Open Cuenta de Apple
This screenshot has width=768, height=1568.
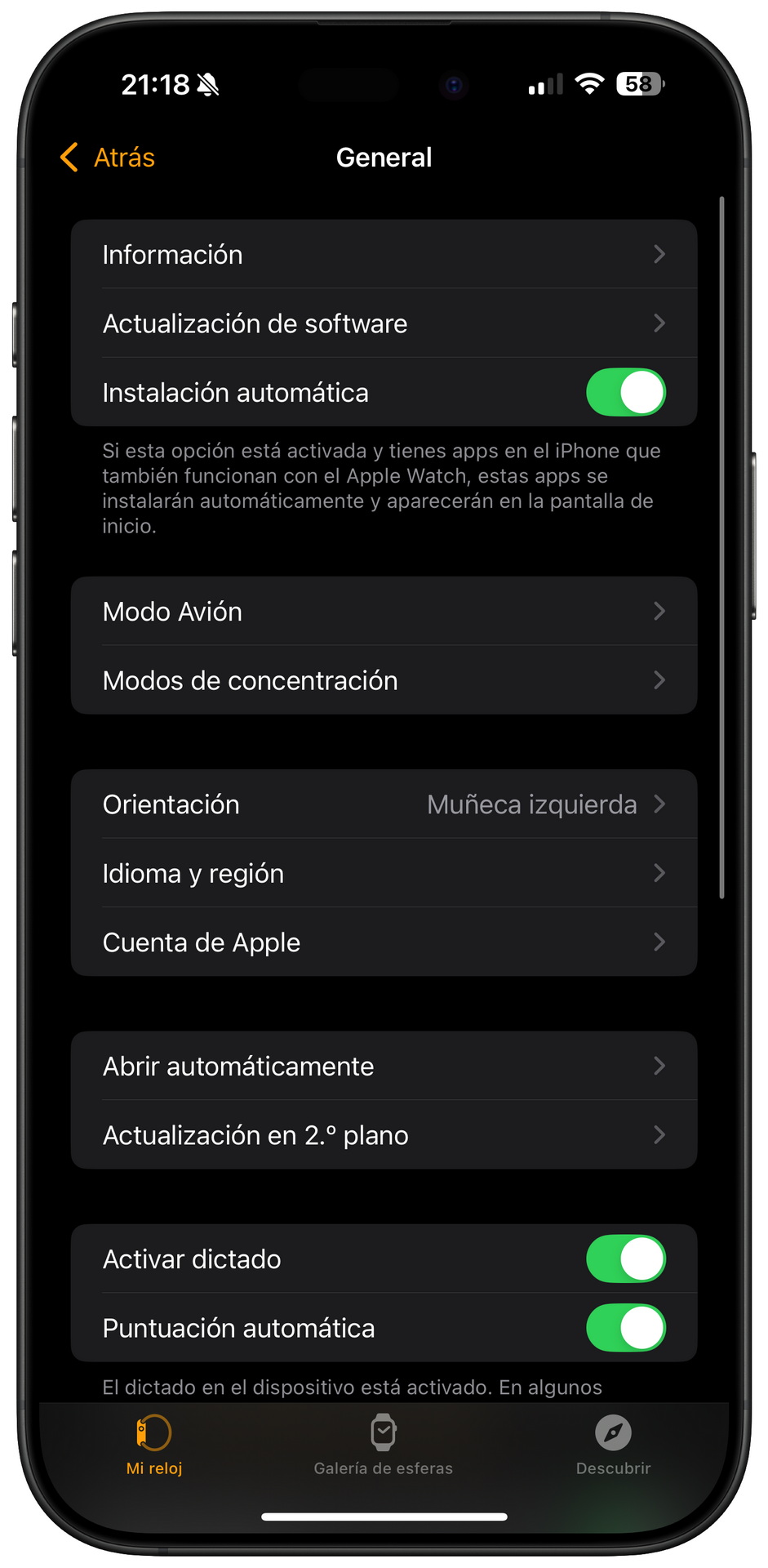coord(384,942)
